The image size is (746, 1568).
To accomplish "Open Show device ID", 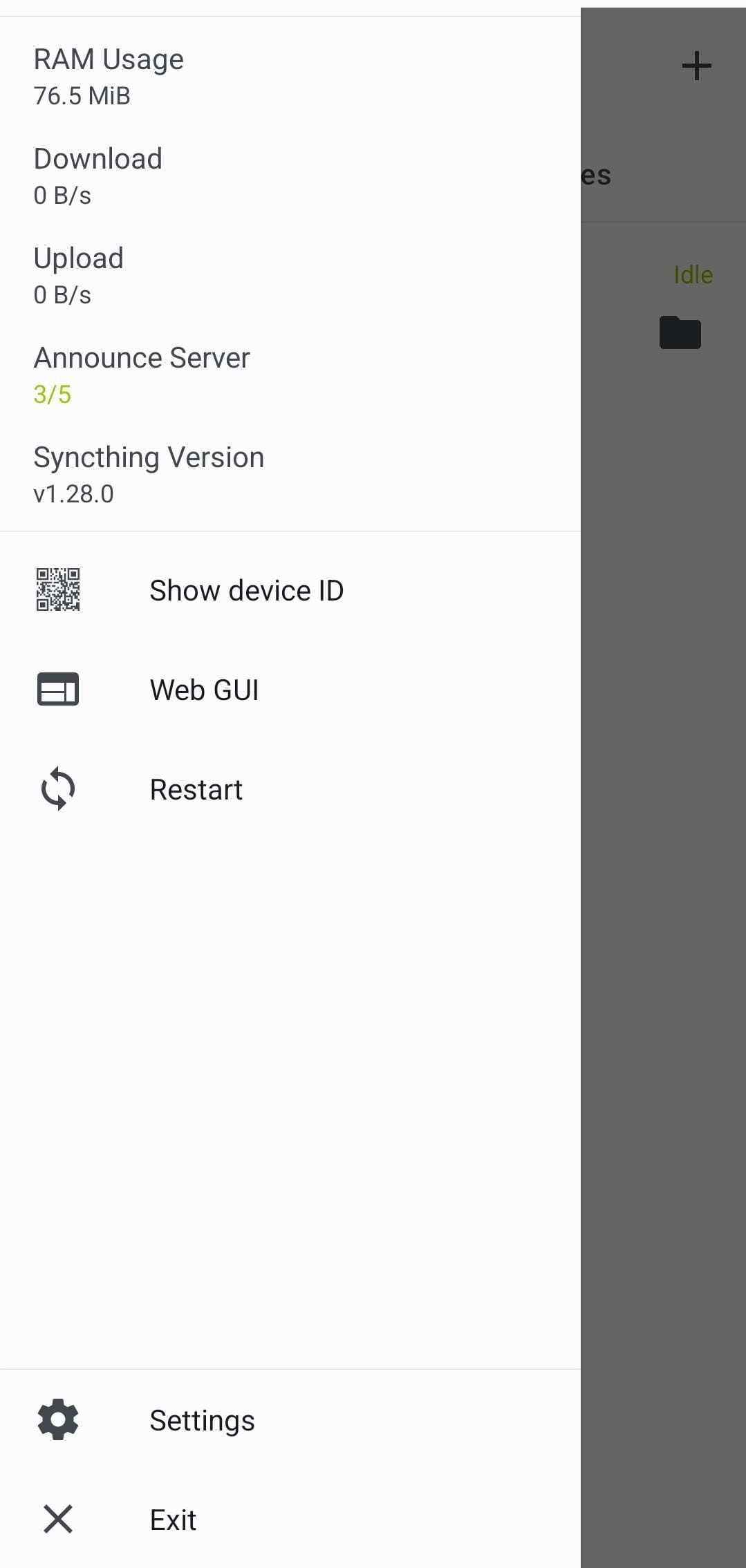I will [x=246, y=591].
